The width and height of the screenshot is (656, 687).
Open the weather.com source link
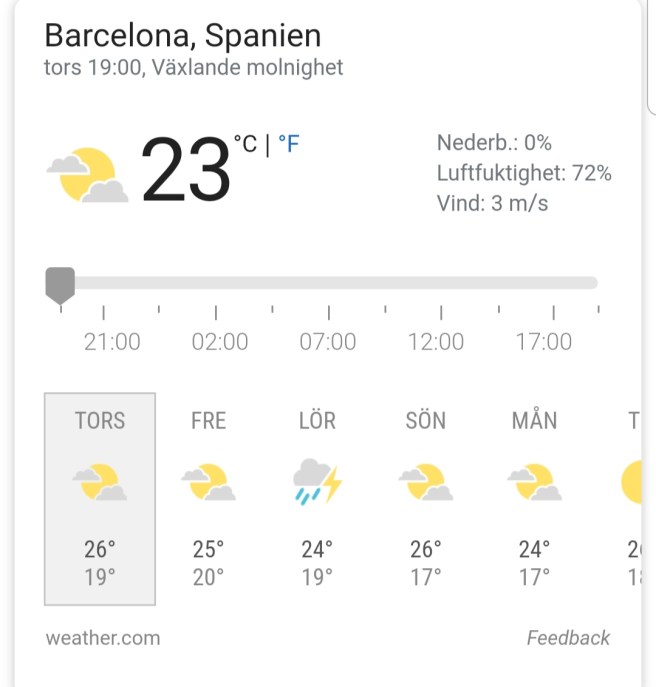tap(102, 638)
